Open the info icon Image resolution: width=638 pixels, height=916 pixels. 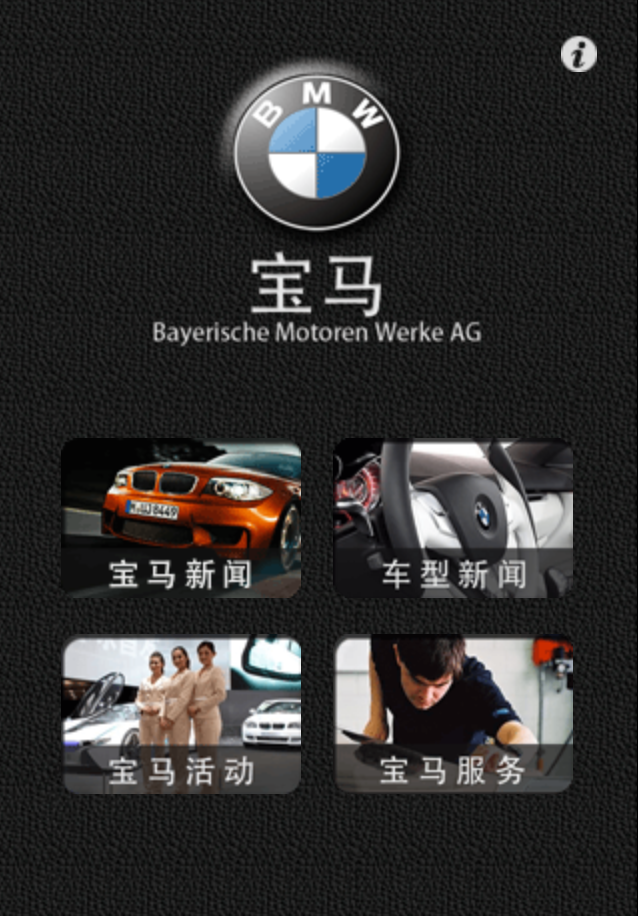tap(578, 53)
